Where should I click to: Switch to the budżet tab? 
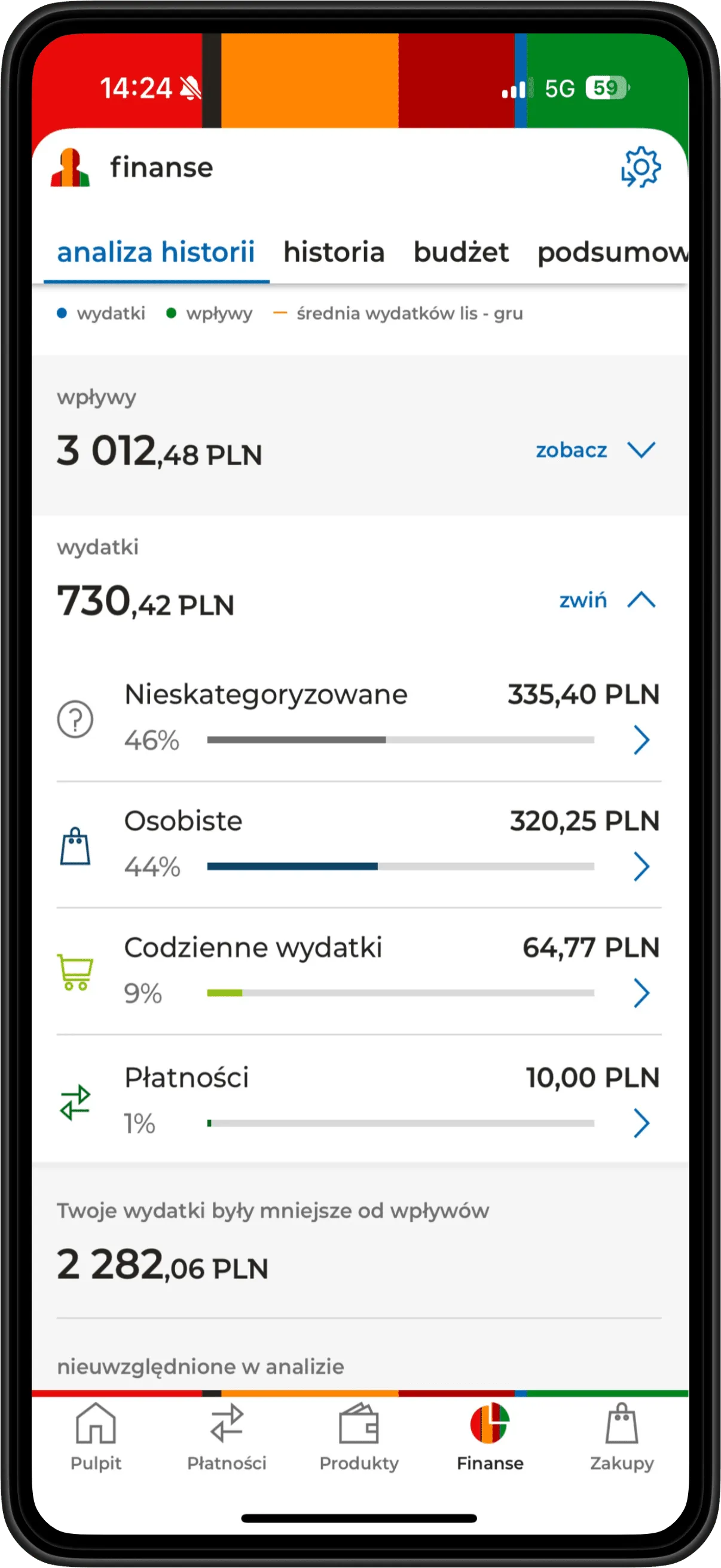[x=461, y=252]
